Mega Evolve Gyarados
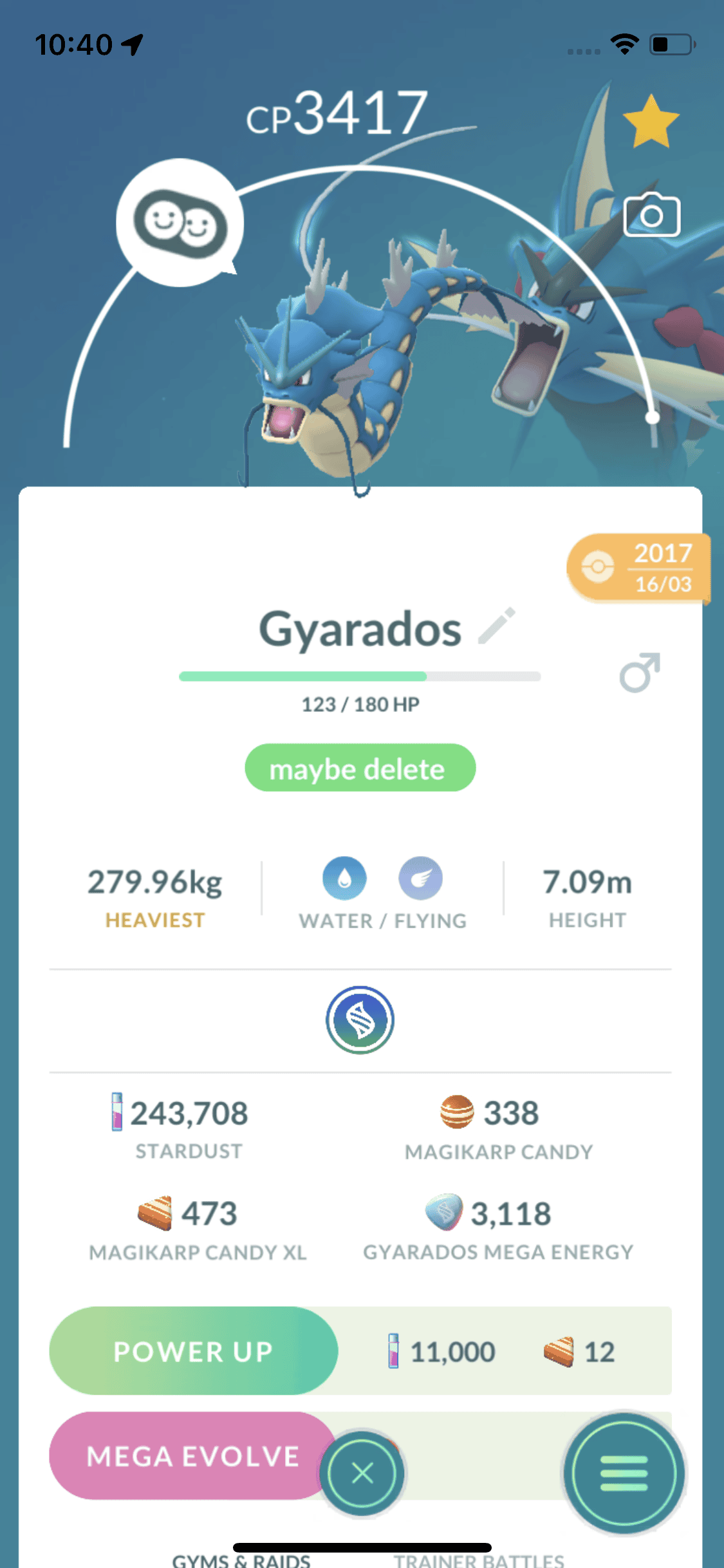Screen dimensions: 724x1568 [x=192, y=1456]
